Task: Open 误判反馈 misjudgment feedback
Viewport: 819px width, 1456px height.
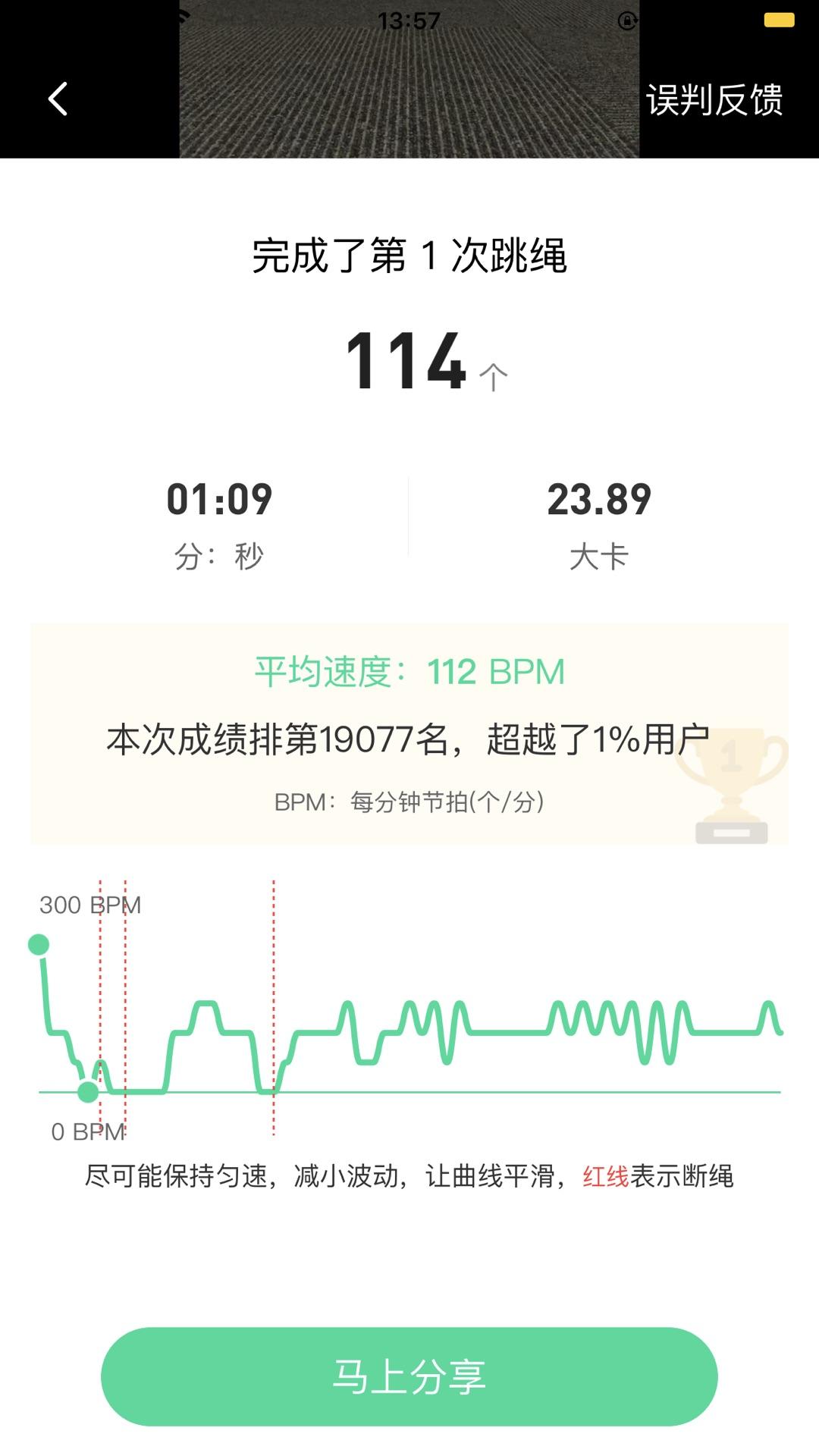Action: pyautogui.click(x=714, y=99)
